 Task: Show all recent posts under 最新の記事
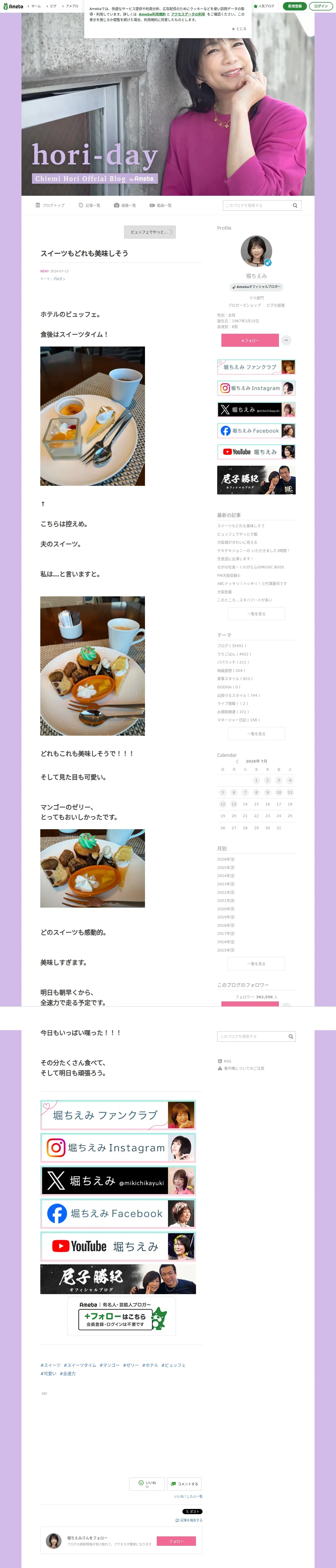[x=256, y=614]
